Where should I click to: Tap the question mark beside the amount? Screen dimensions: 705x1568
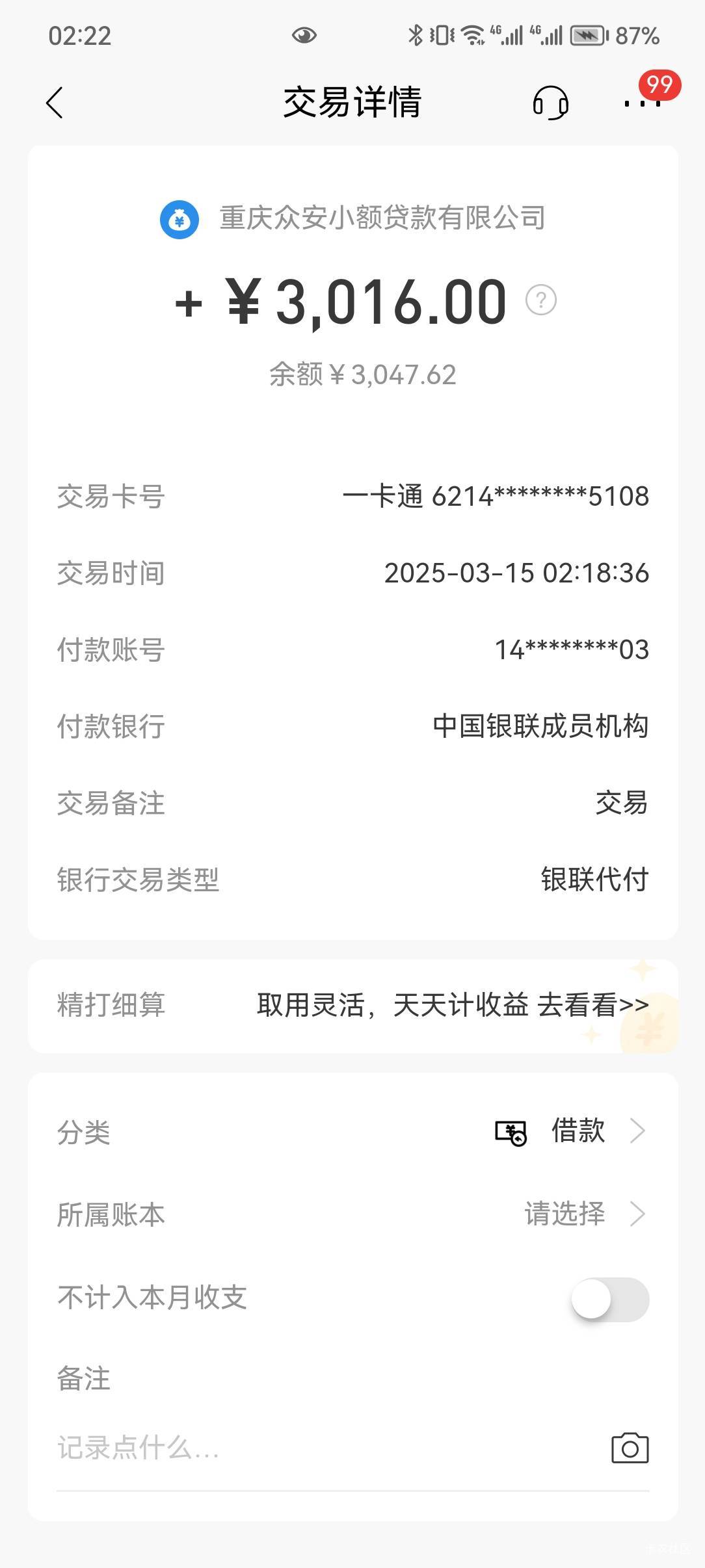point(540,300)
